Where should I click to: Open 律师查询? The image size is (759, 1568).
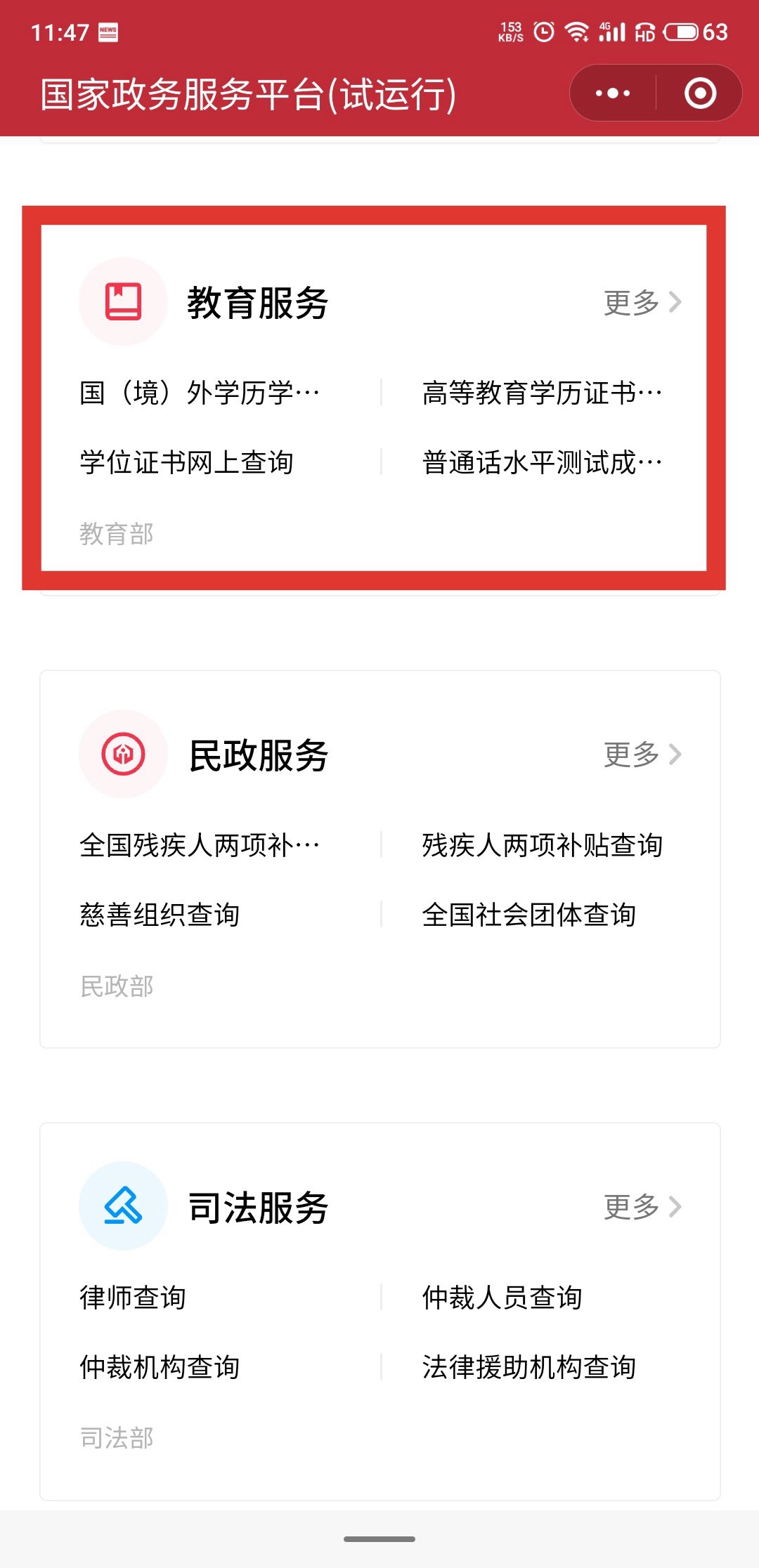133,1298
